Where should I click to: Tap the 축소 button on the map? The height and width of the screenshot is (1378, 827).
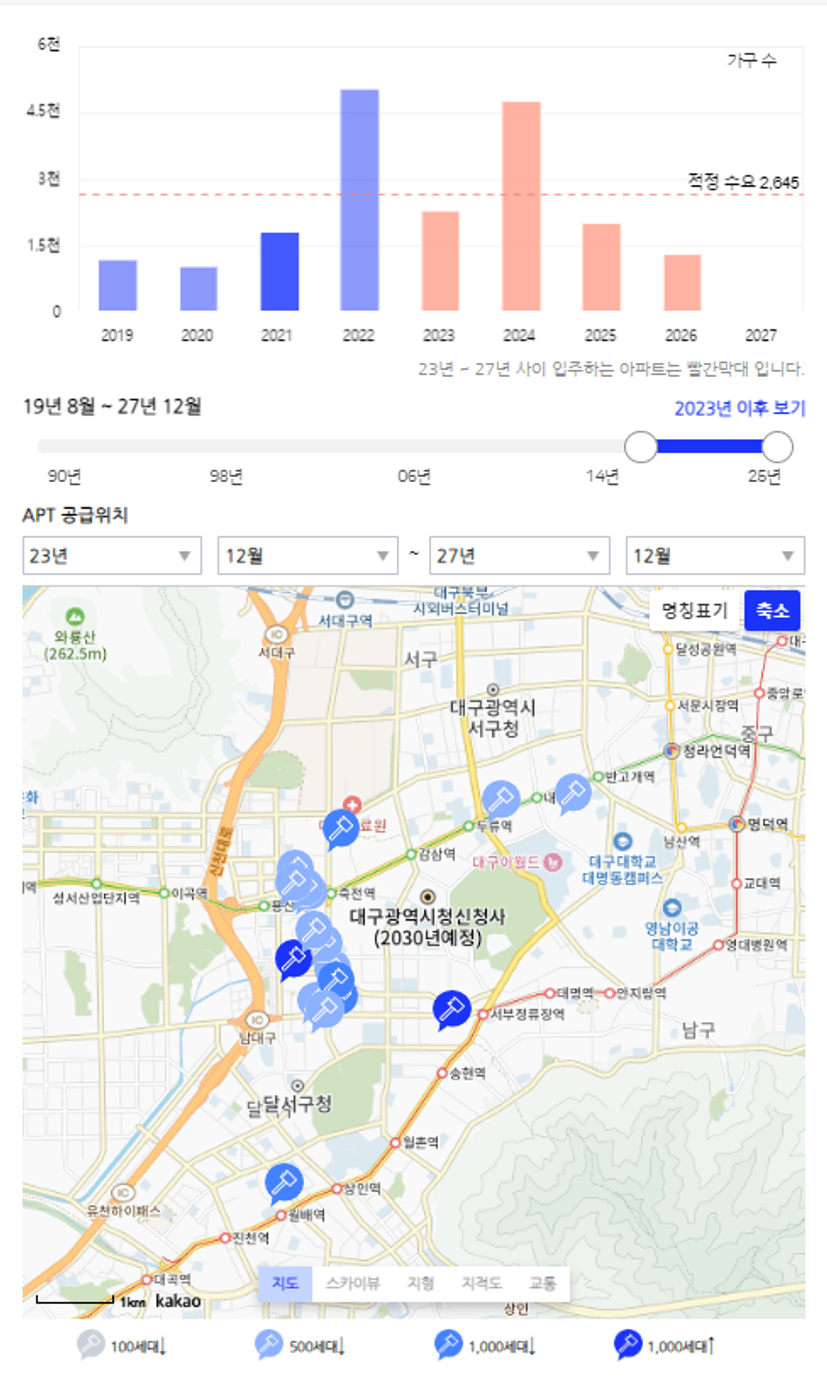[772, 610]
